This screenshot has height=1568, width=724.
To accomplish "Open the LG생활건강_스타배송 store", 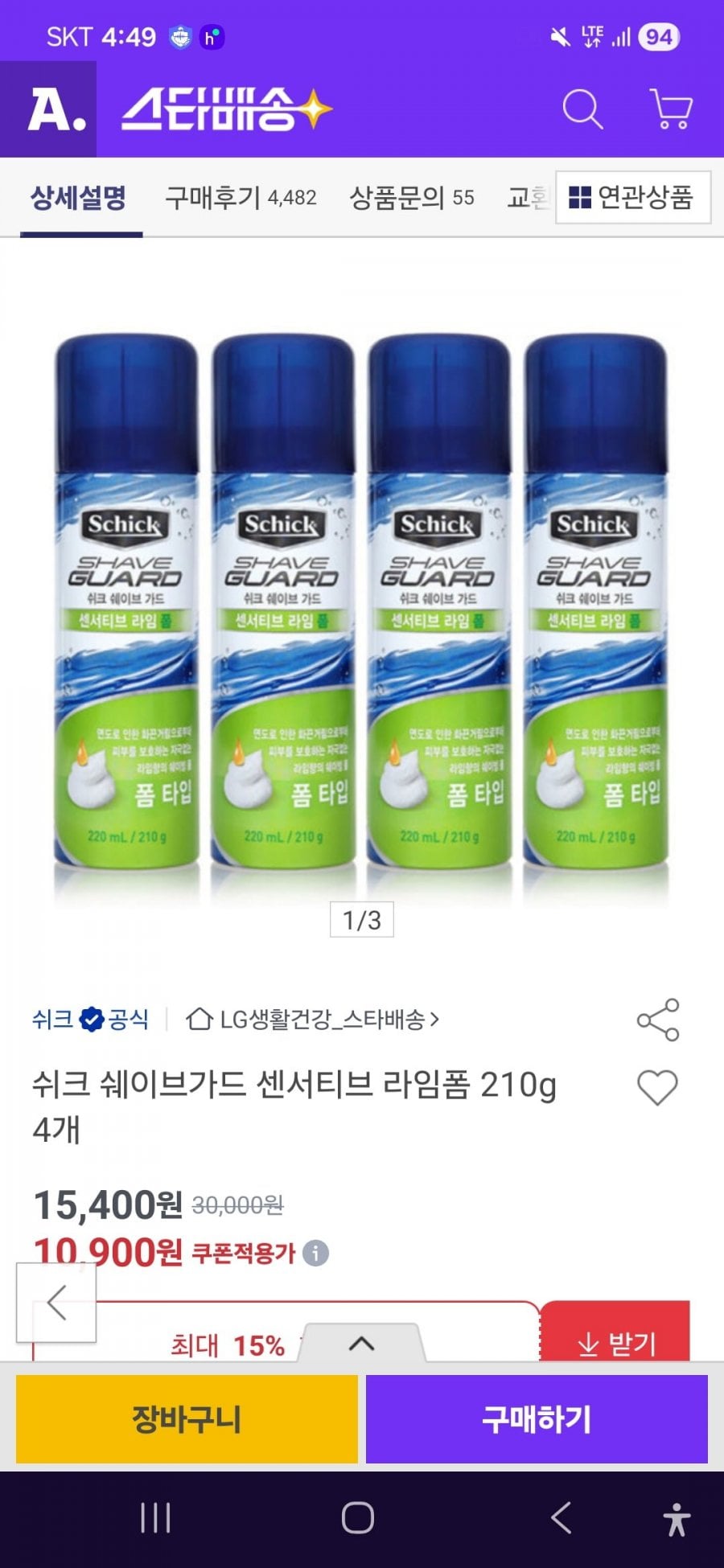I will coord(314,1020).
